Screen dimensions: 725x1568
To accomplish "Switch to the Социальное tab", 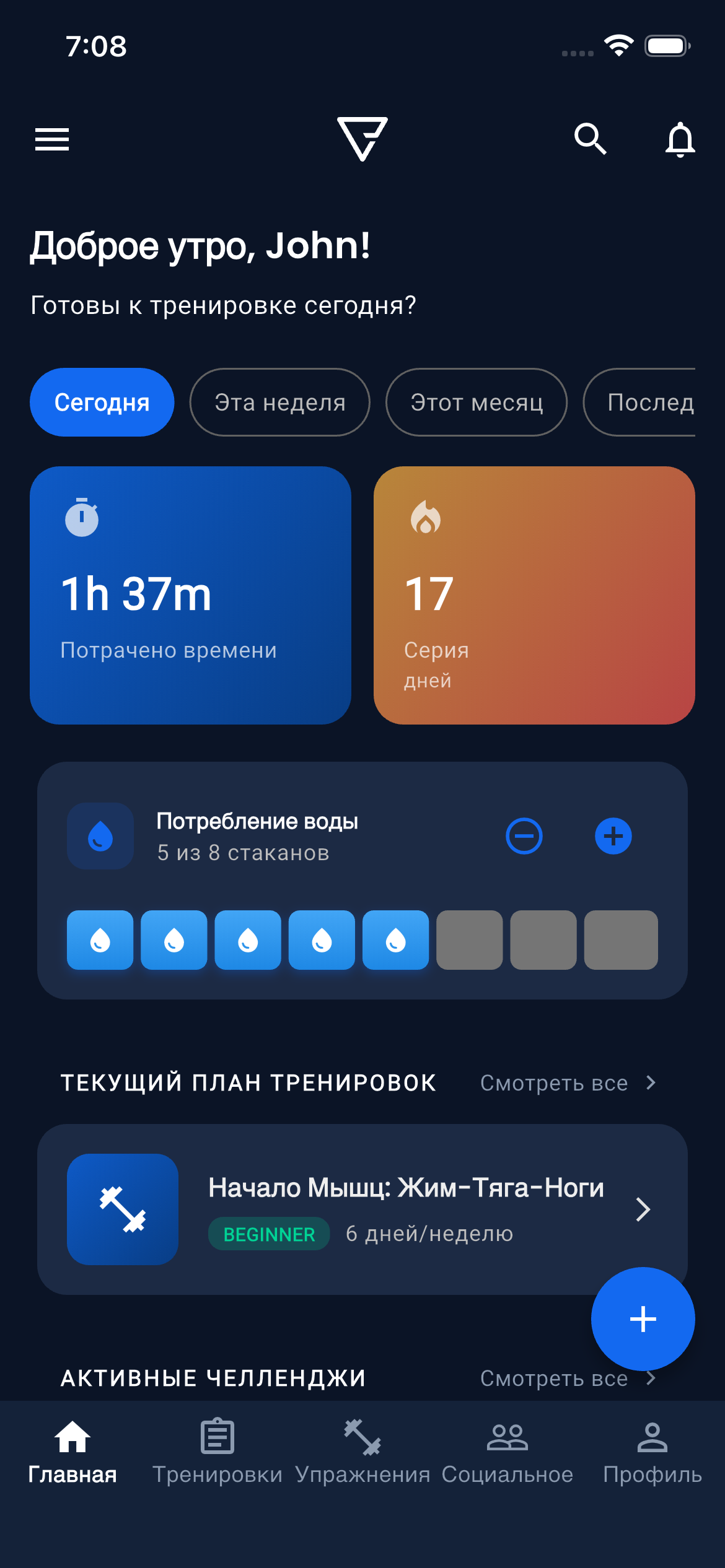I will coord(507,1455).
